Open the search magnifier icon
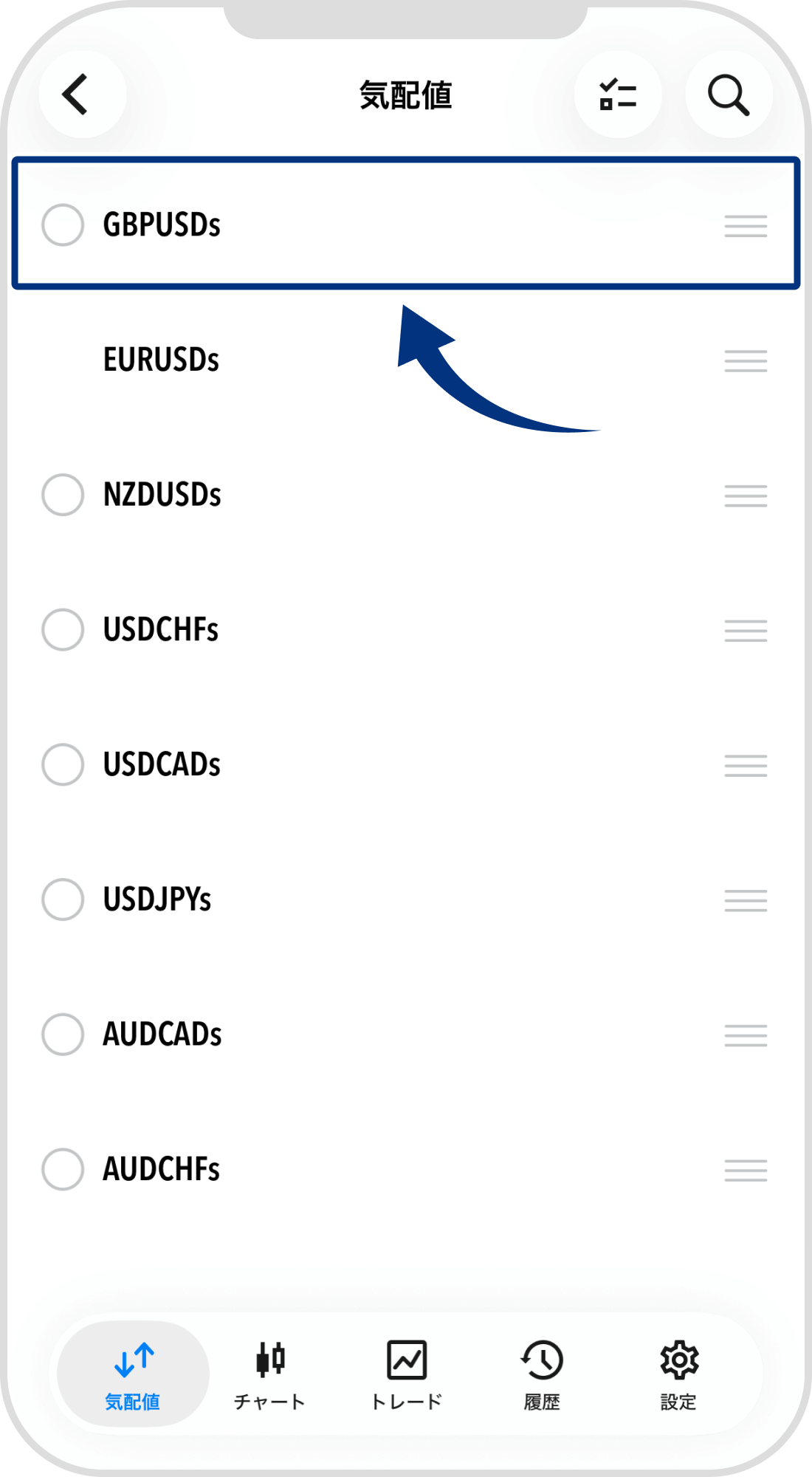The image size is (812, 1477). click(x=729, y=95)
